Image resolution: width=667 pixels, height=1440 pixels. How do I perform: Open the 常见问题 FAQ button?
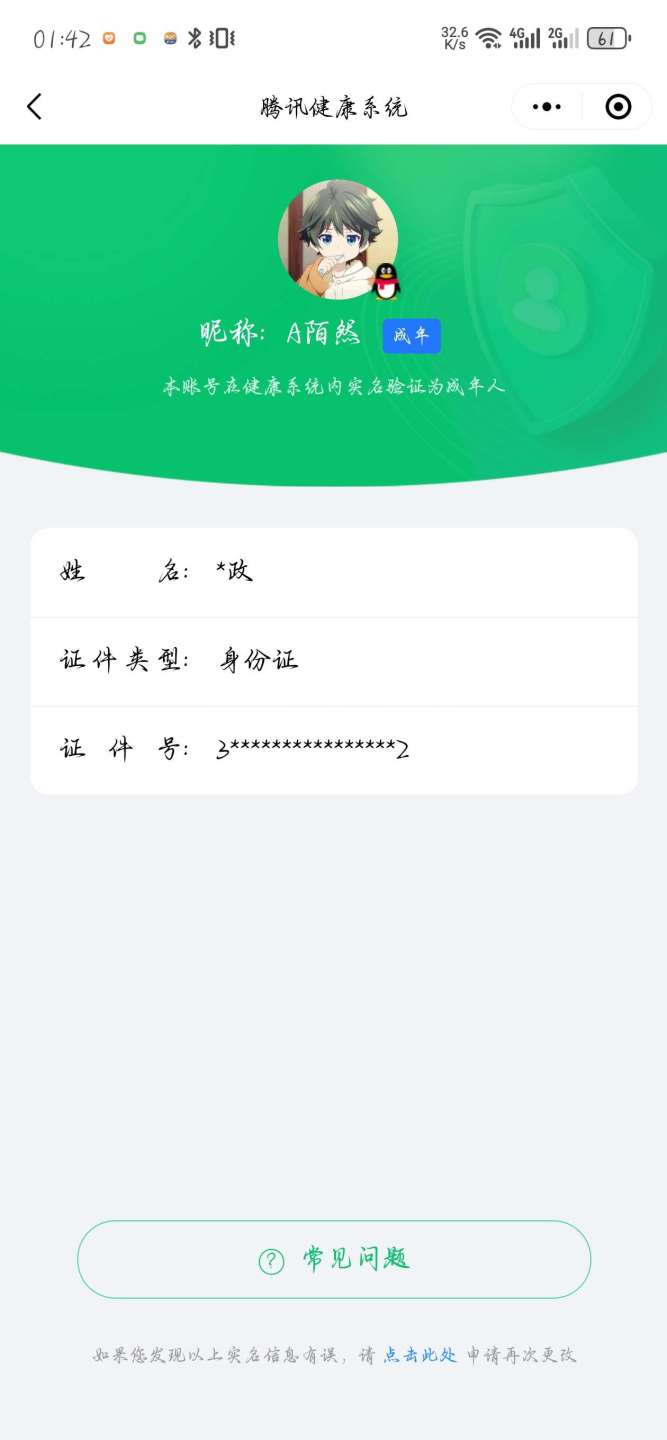click(x=334, y=1259)
